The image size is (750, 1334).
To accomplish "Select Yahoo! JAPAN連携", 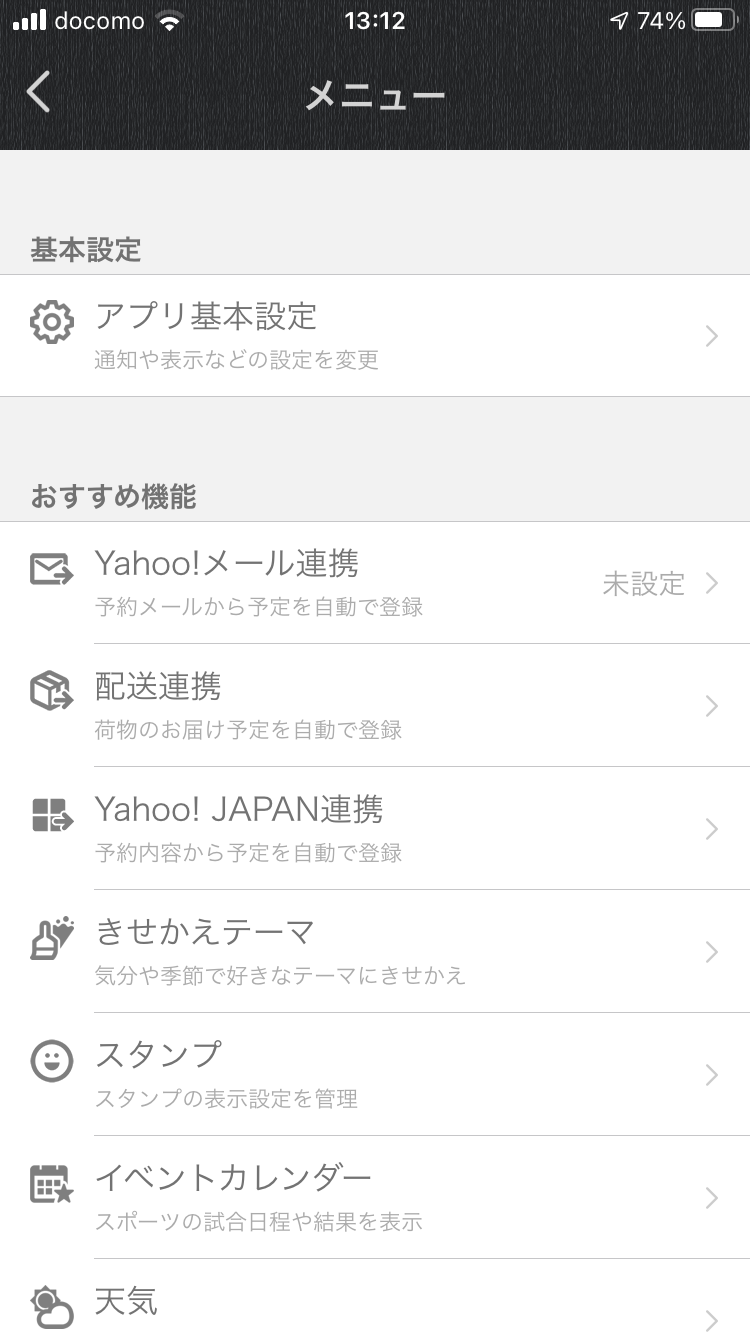I will point(375,829).
